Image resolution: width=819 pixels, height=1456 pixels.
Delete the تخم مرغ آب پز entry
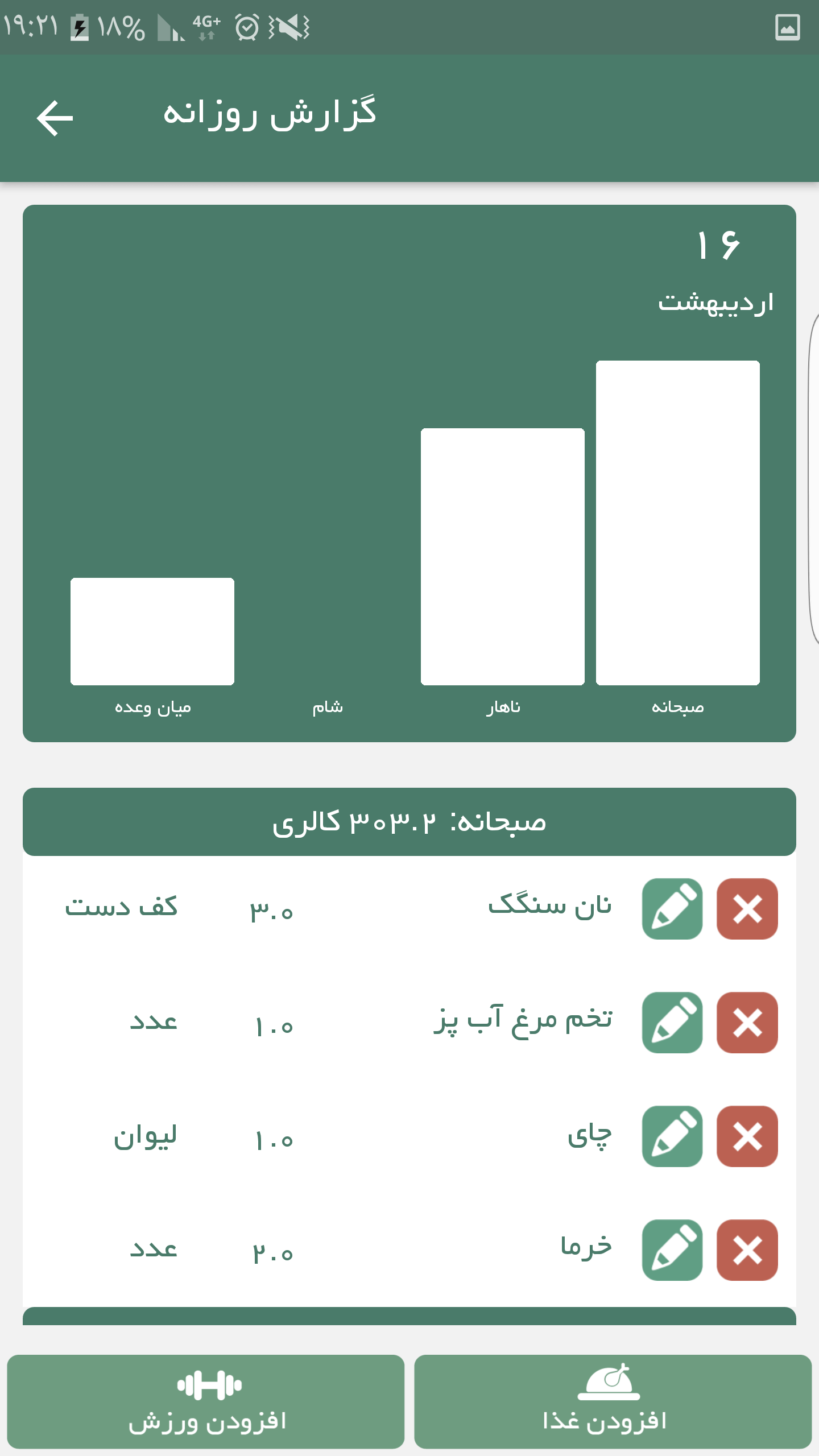point(747,1022)
